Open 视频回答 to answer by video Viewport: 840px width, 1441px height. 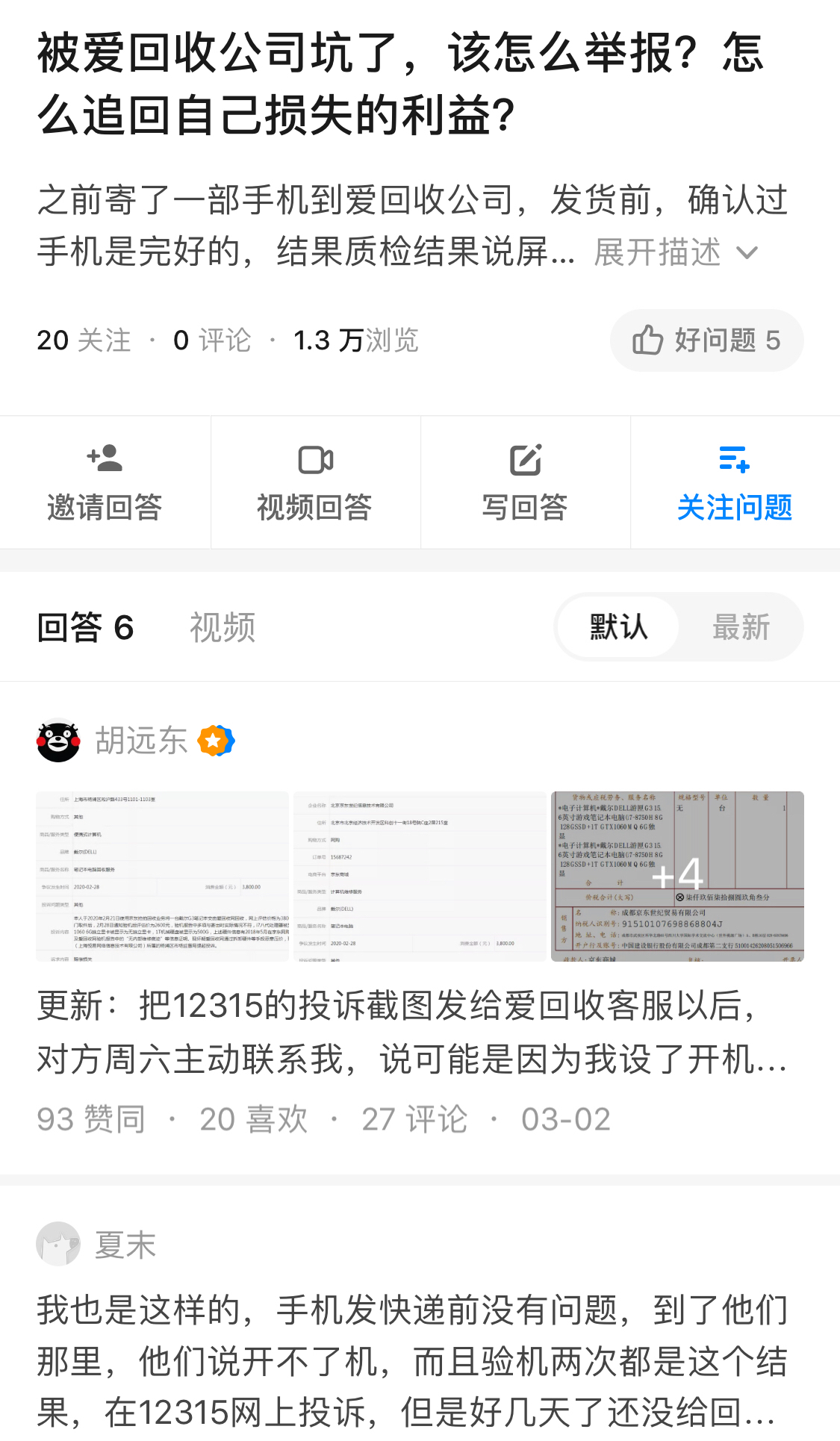click(x=315, y=482)
